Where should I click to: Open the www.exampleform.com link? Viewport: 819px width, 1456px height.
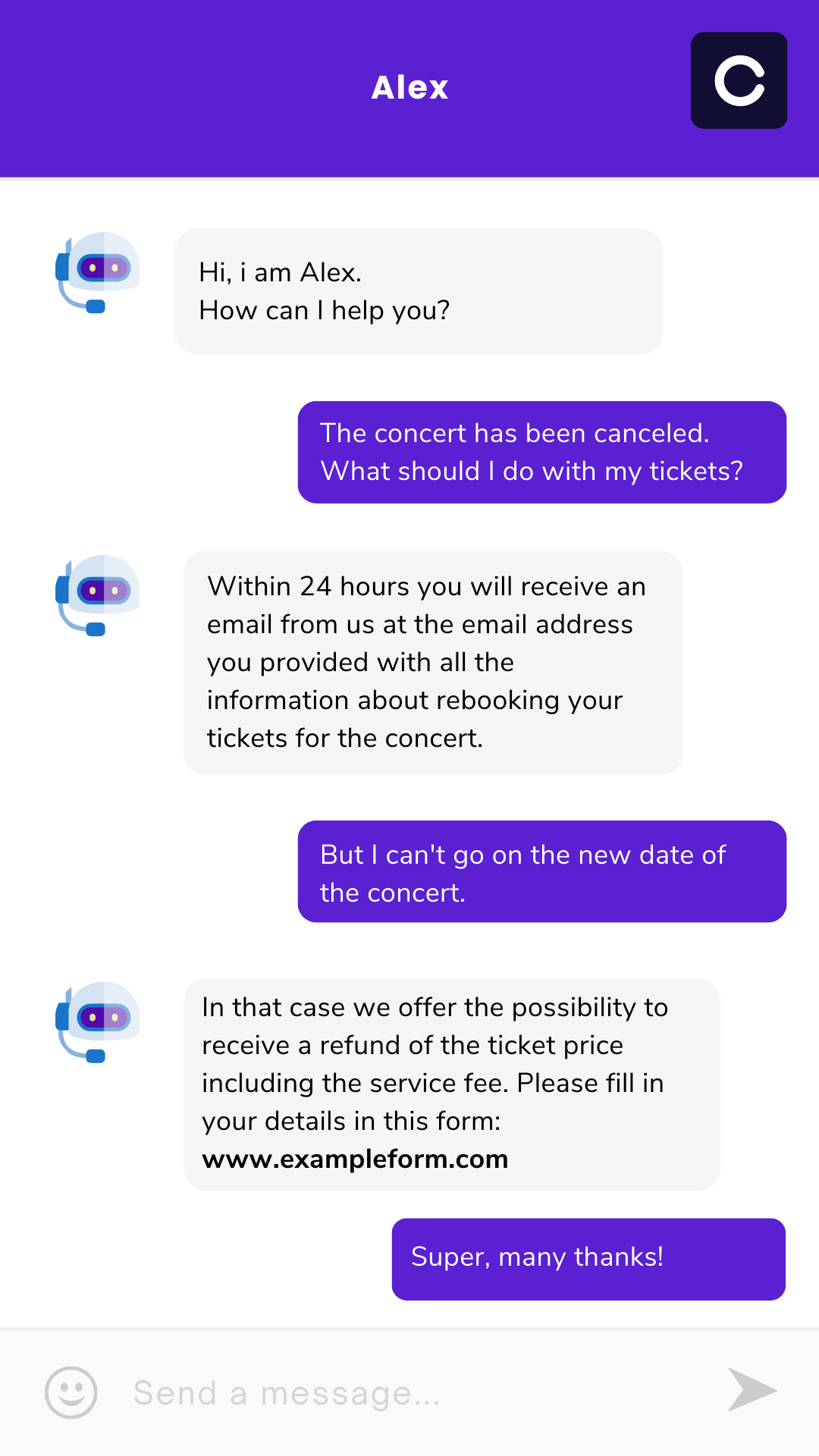point(355,1159)
